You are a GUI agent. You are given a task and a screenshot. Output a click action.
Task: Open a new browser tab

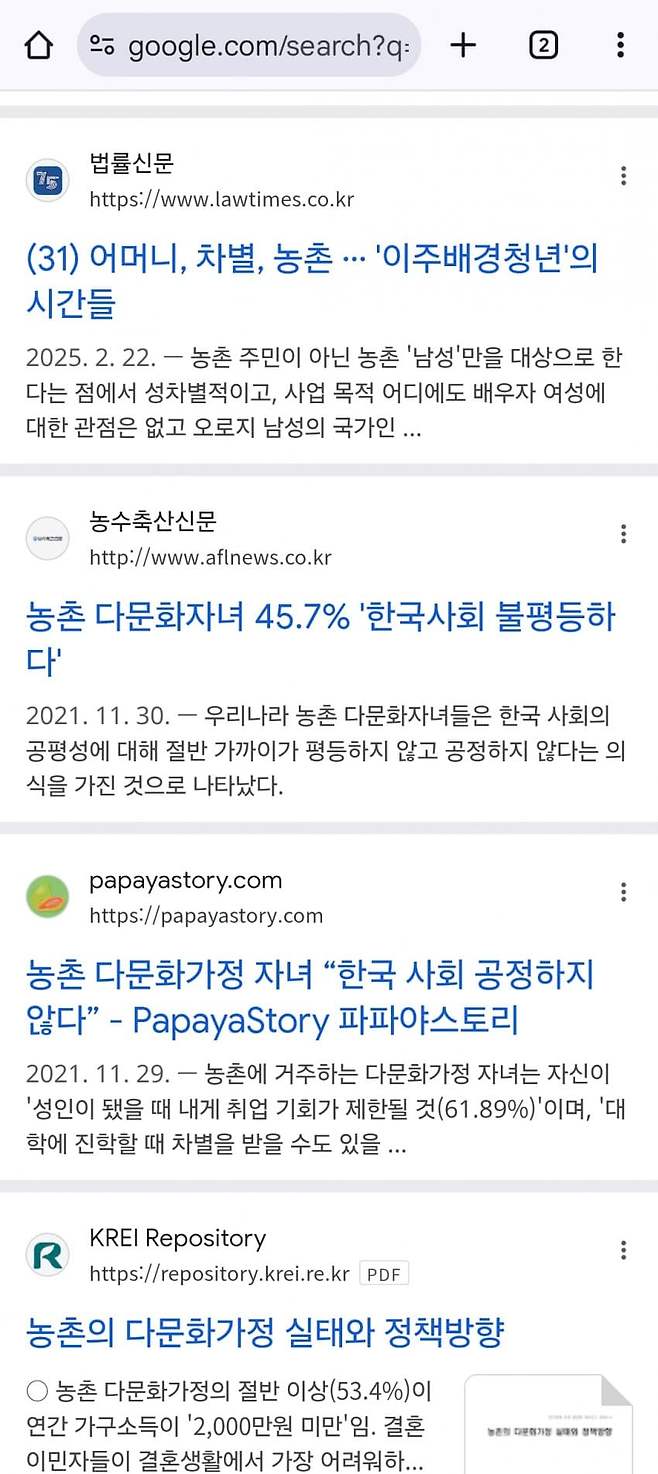tap(463, 45)
